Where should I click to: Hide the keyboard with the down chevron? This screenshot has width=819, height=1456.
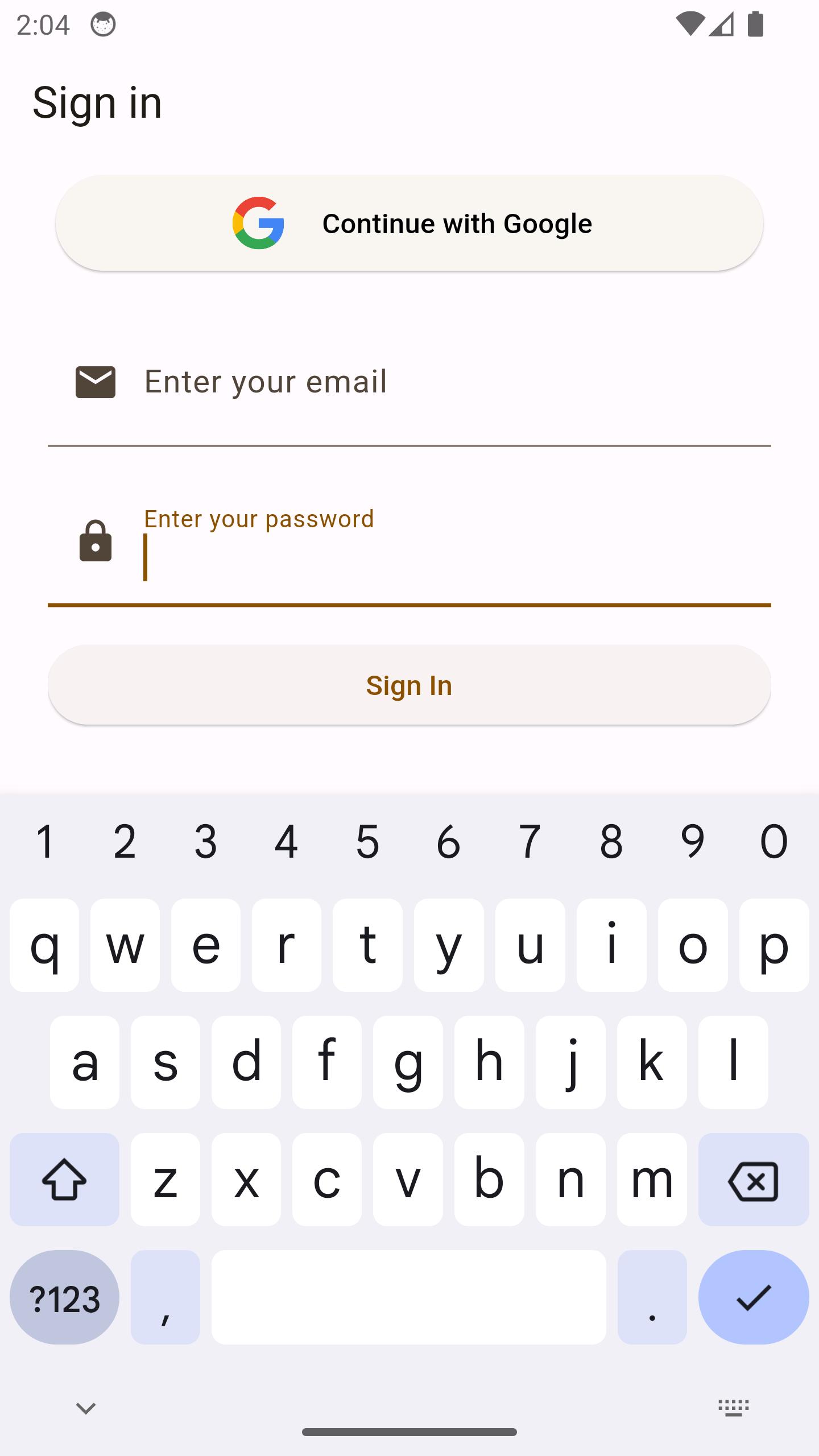86,1408
